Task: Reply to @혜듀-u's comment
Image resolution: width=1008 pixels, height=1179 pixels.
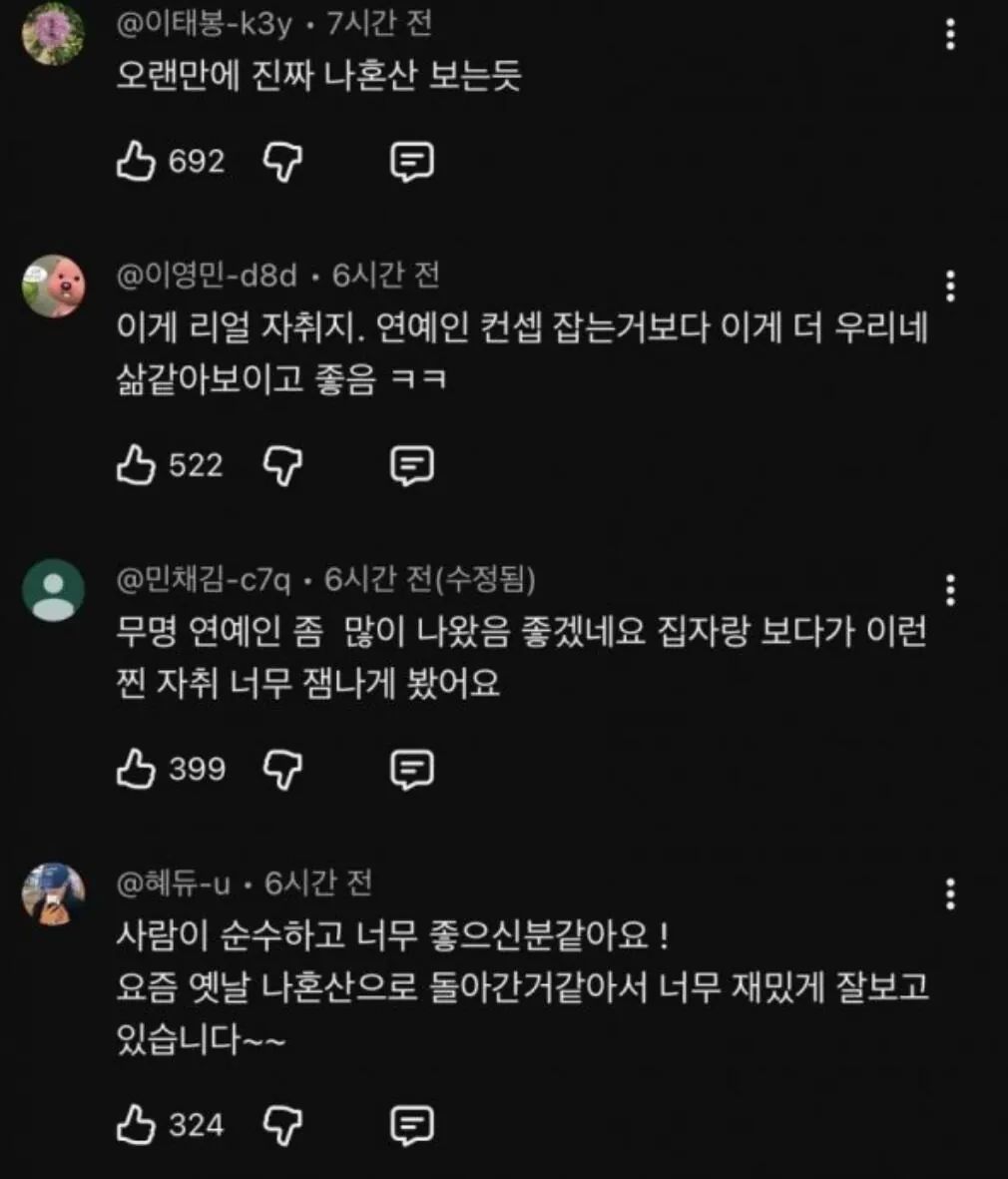Action: point(411,1125)
